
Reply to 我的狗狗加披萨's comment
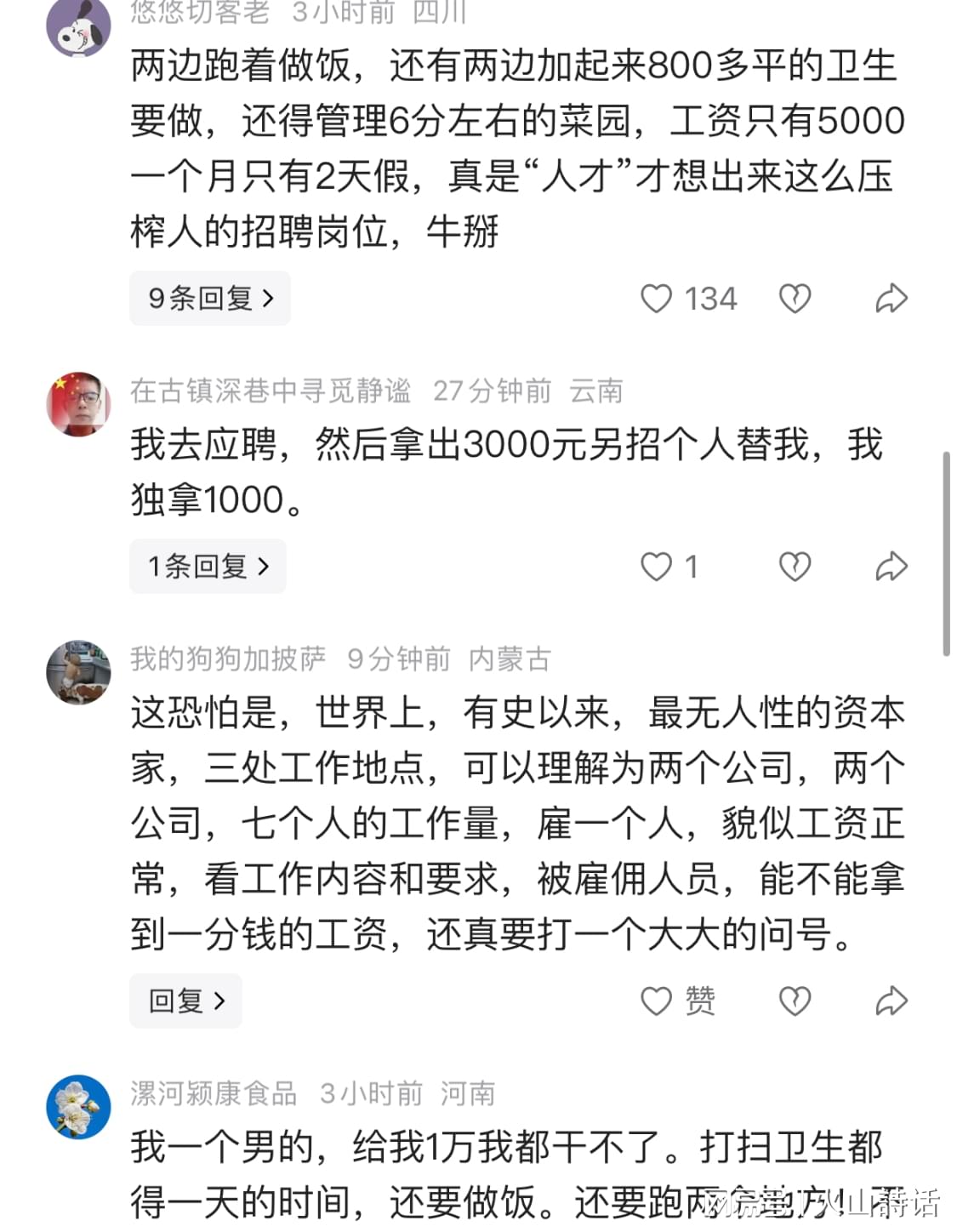point(185,1001)
